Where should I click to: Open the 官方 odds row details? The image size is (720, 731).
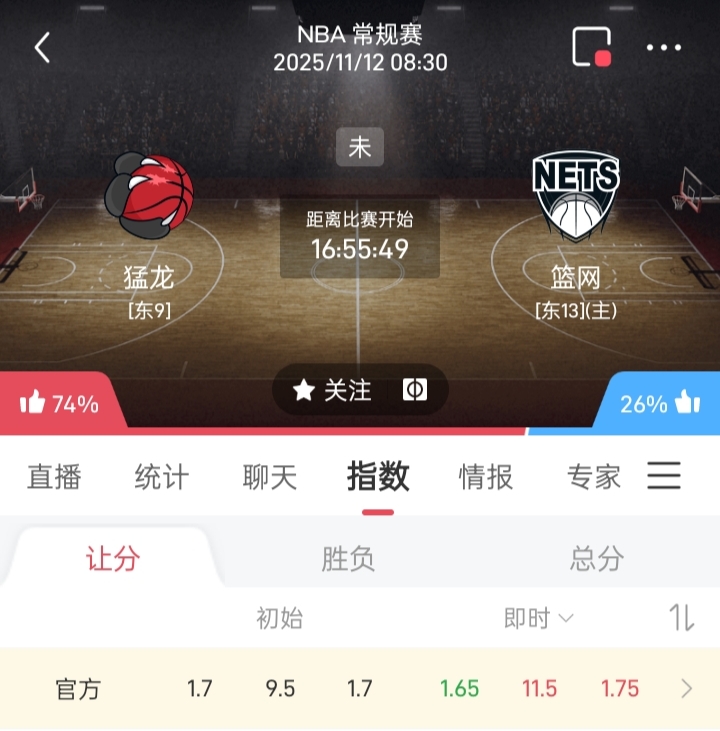(686, 689)
